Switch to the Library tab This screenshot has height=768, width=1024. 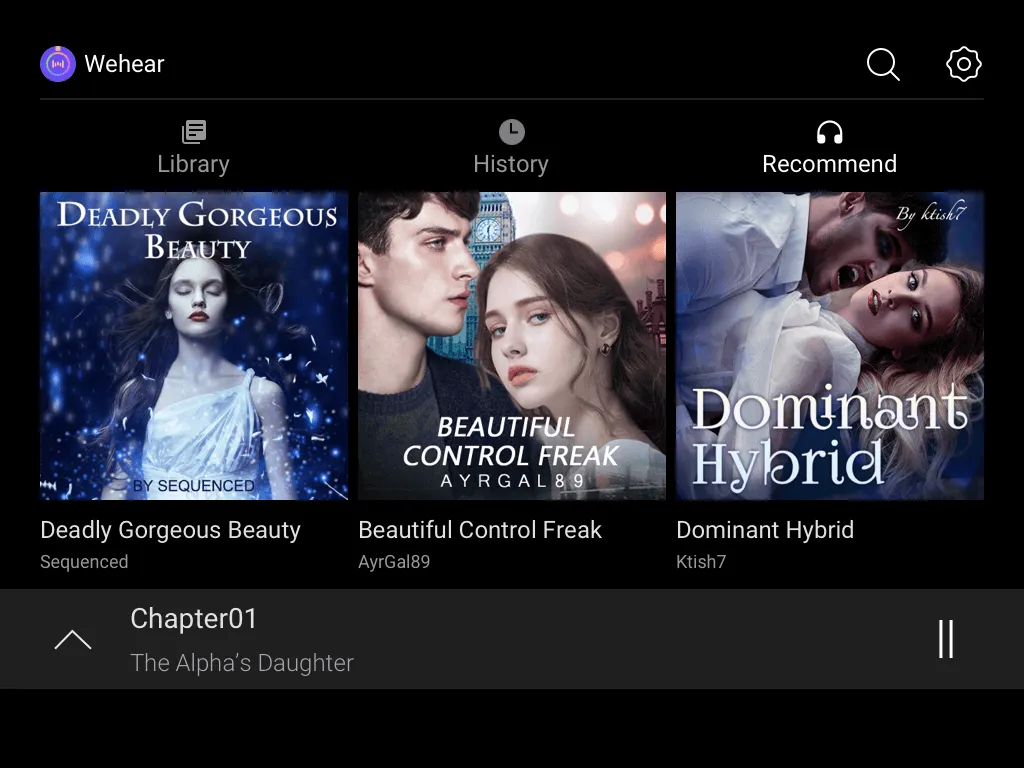pos(193,148)
